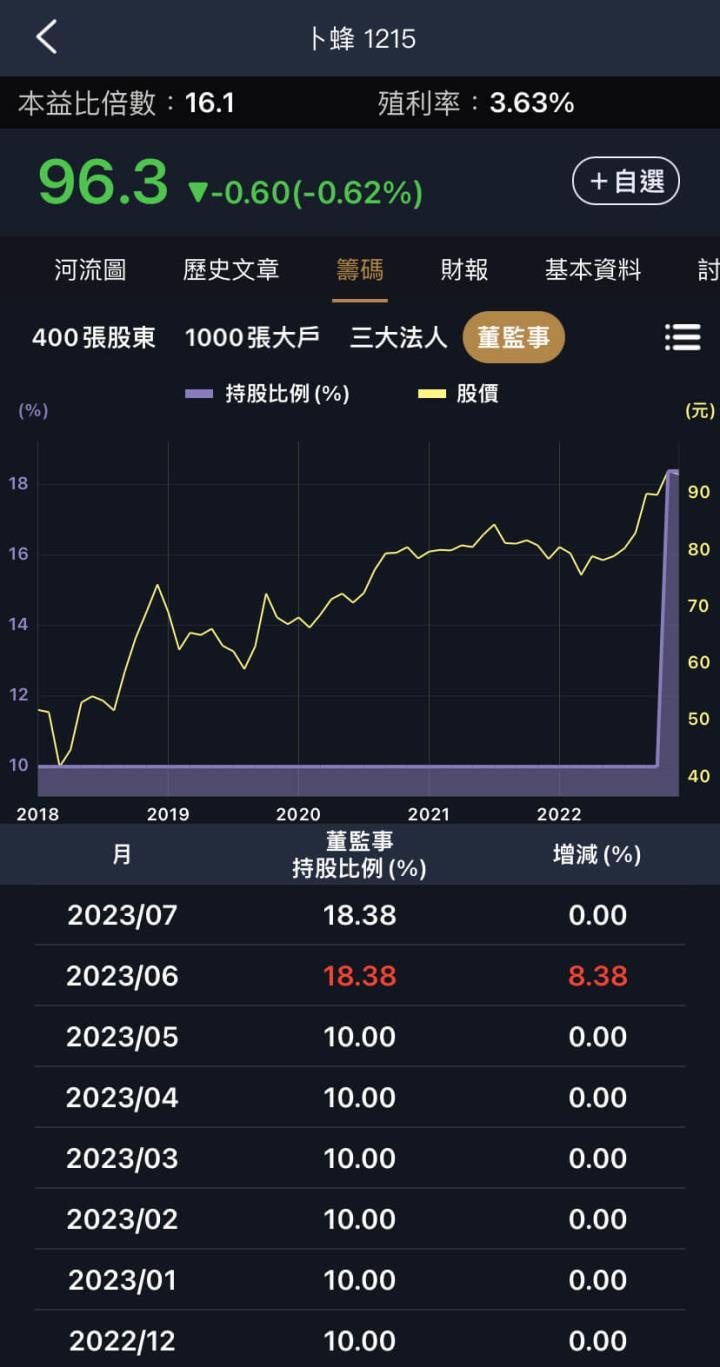Screen dimensions: 720x1367
Task: Open the 基本資料 section link
Action: point(592,269)
